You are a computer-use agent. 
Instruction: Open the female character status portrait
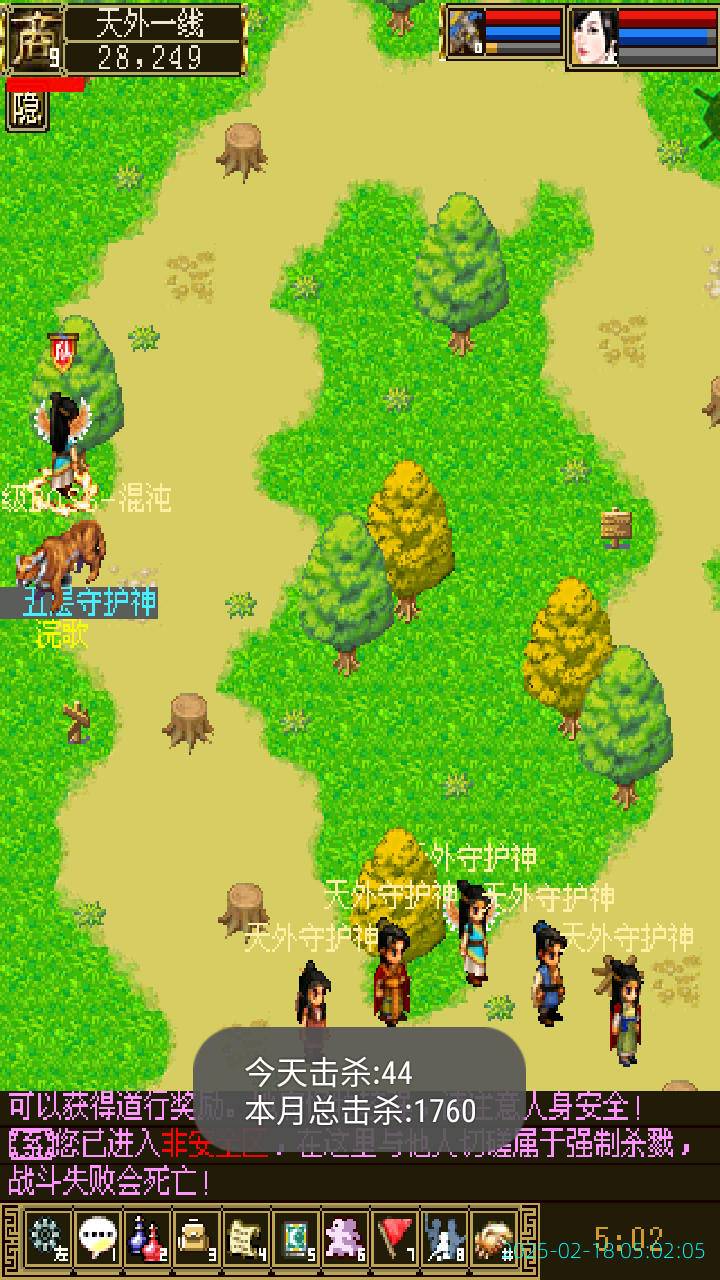tap(594, 37)
